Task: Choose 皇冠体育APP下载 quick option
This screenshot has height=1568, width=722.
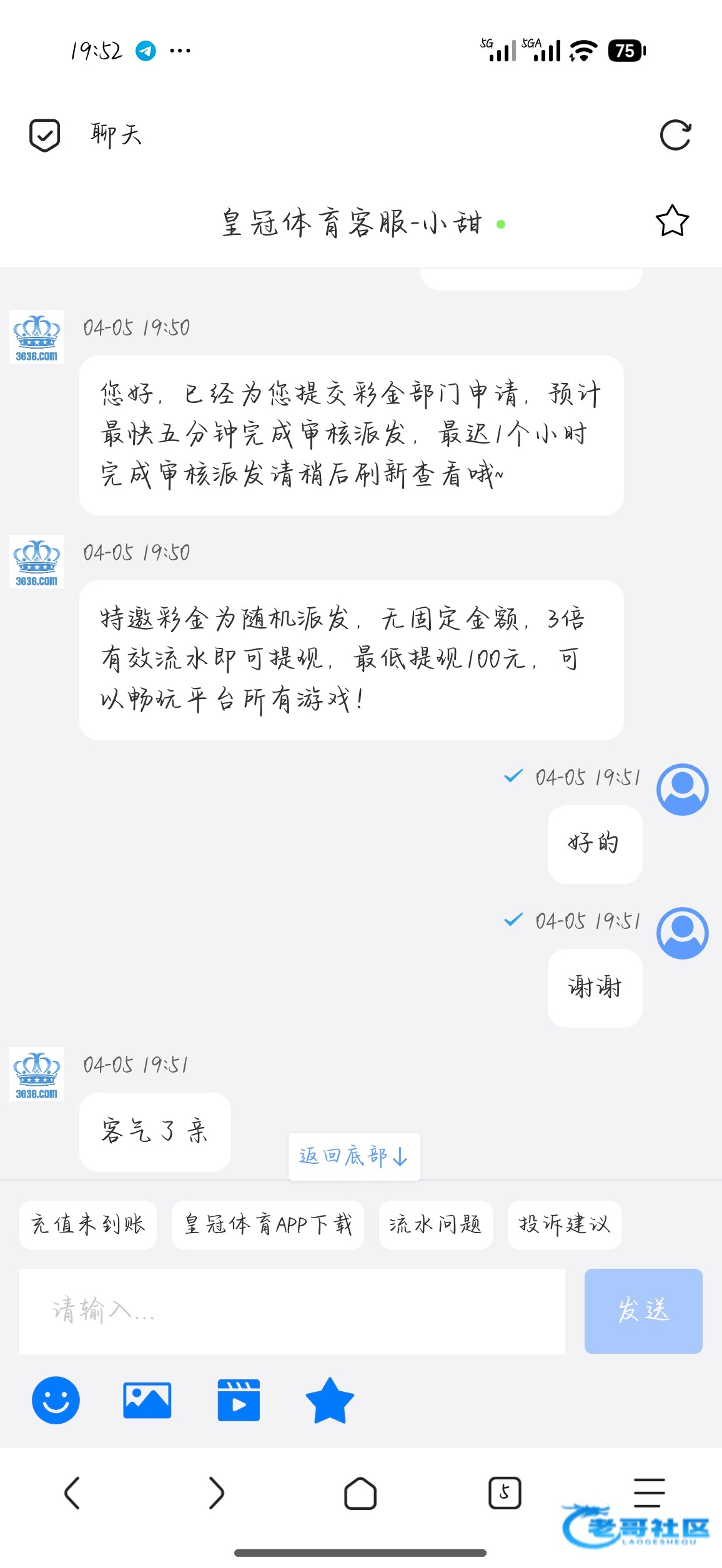Action: pyautogui.click(x=267, y=1224)
